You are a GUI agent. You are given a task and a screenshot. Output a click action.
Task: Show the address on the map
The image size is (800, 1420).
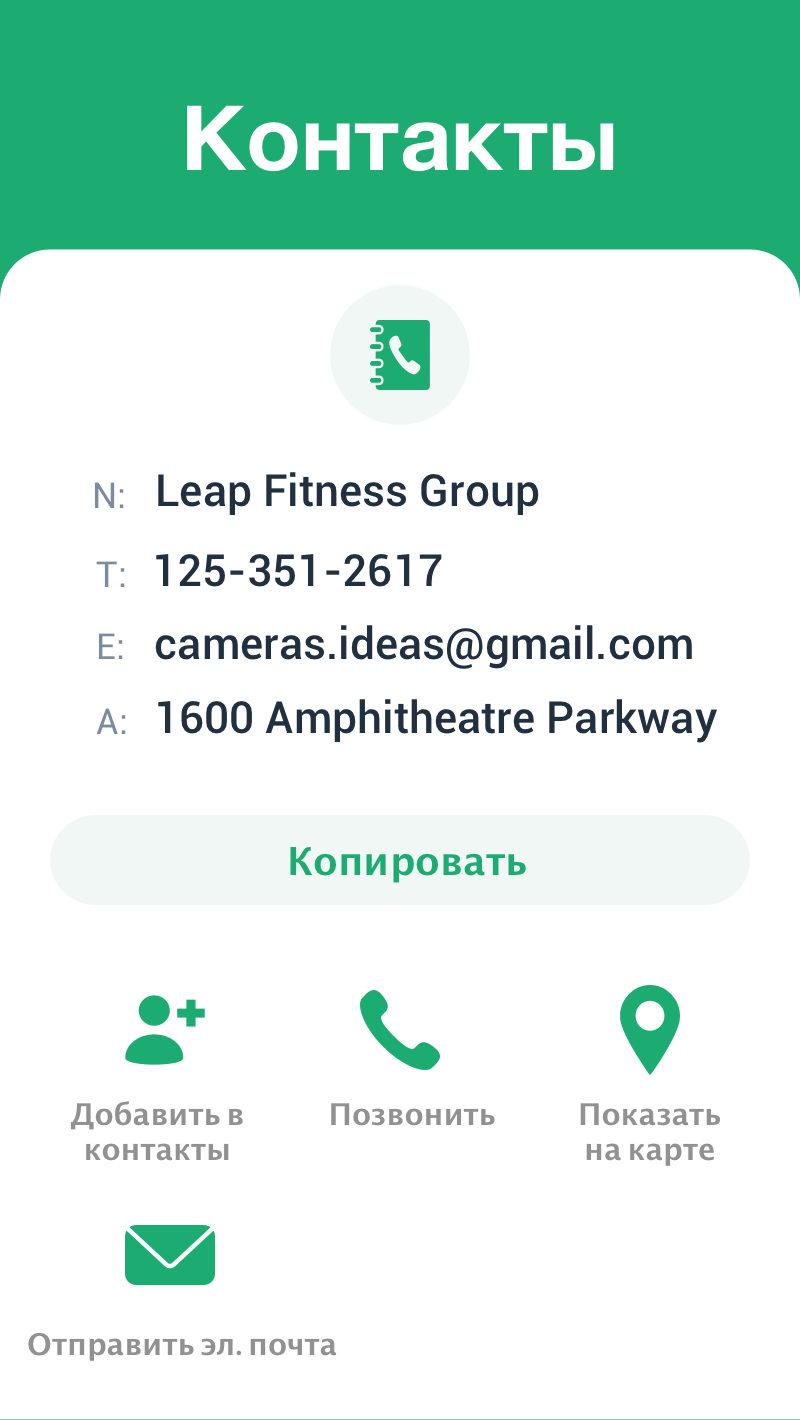(x=649, y=1030)
